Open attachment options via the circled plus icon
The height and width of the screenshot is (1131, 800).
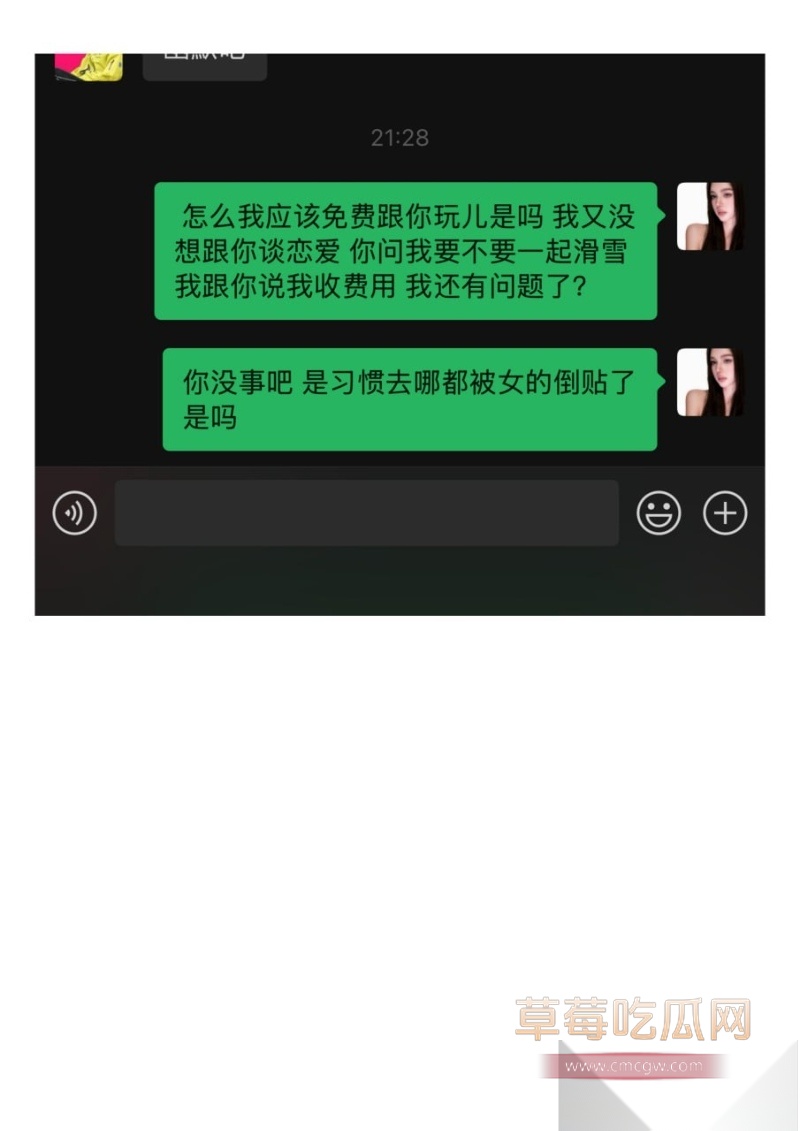click(x=725, y=512)
